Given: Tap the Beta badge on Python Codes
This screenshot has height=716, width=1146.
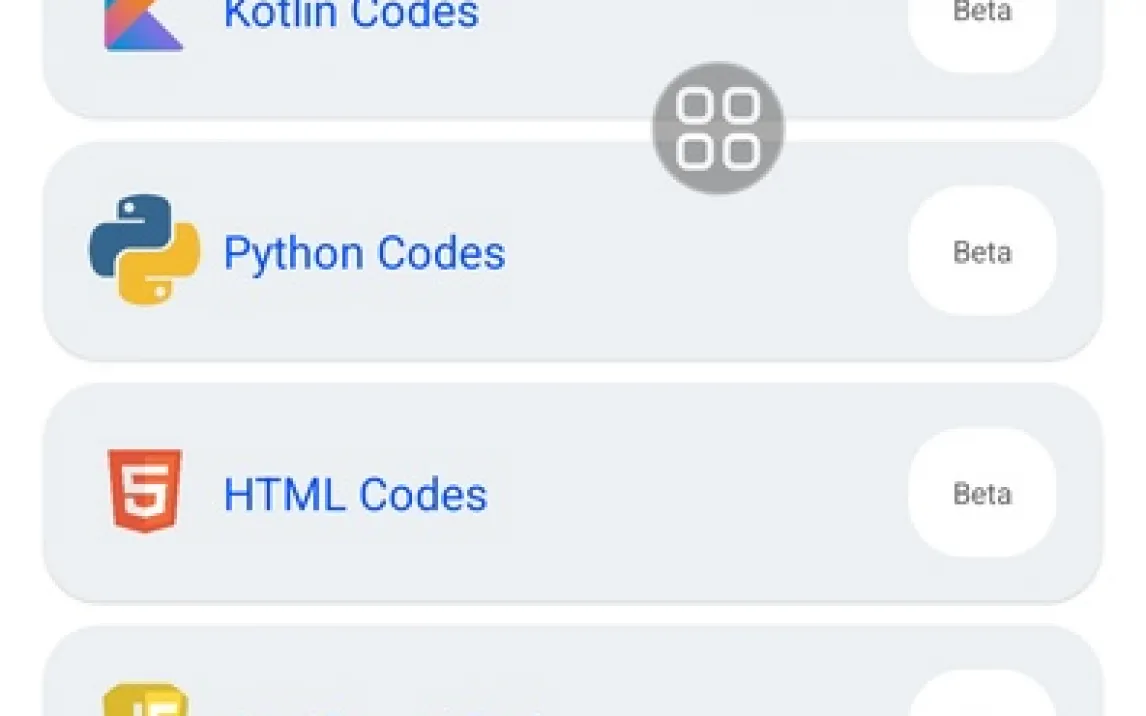Looking at the screenshot, I should [x=981, y=252].
